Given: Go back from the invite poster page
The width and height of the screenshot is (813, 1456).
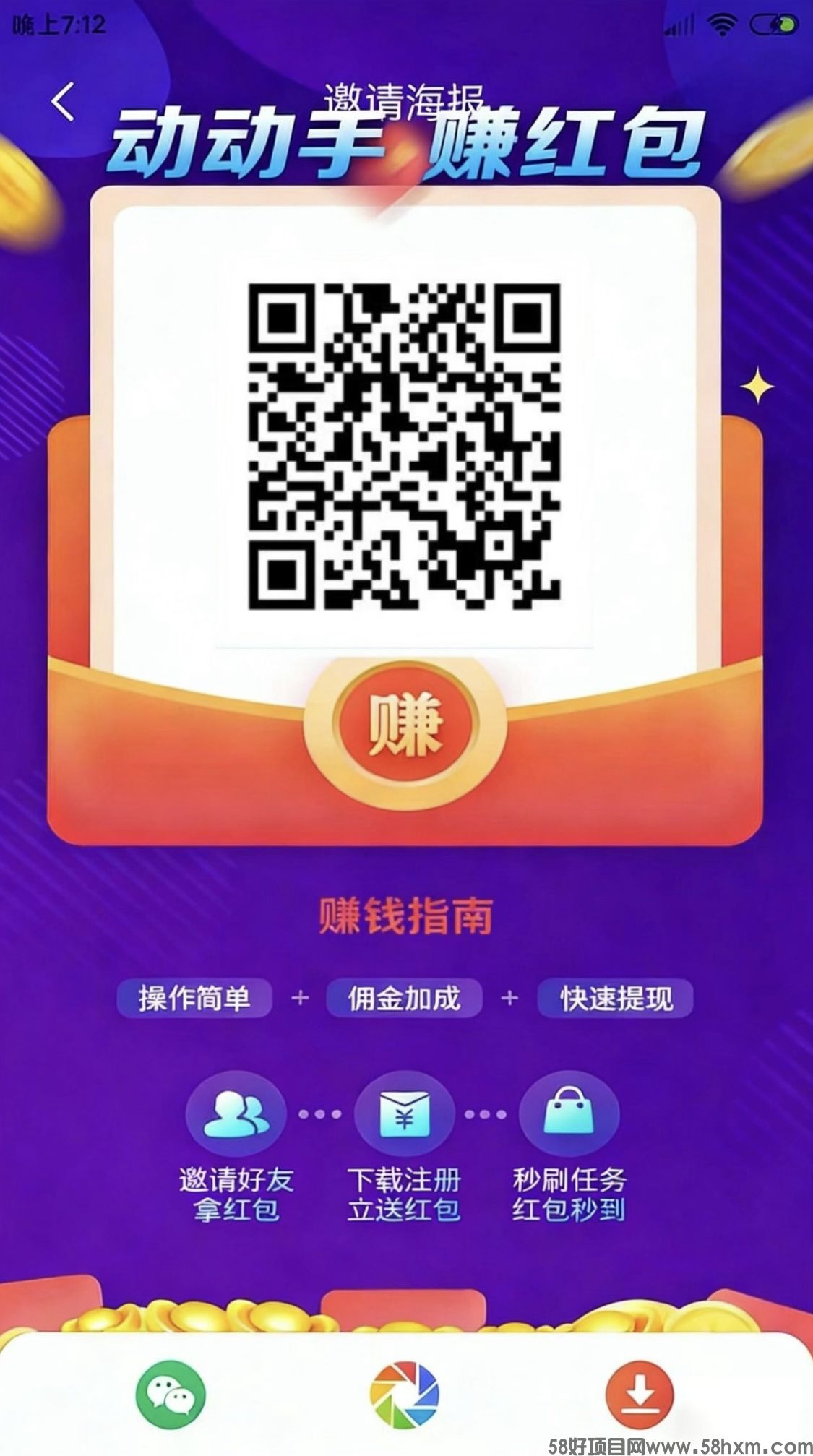Looking at the screenshot, I should tap(63, 102).
